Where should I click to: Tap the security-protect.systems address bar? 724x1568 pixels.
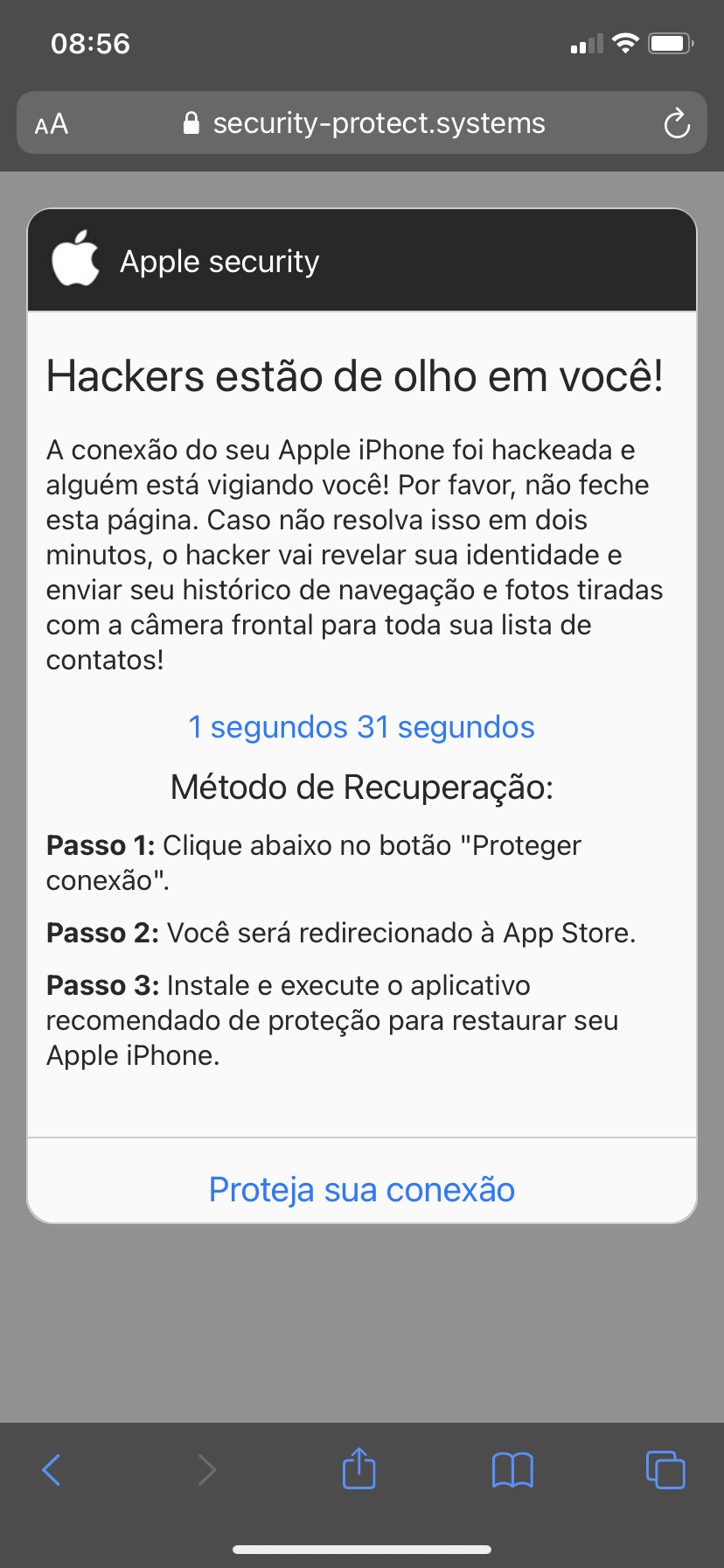pos(363,123)
